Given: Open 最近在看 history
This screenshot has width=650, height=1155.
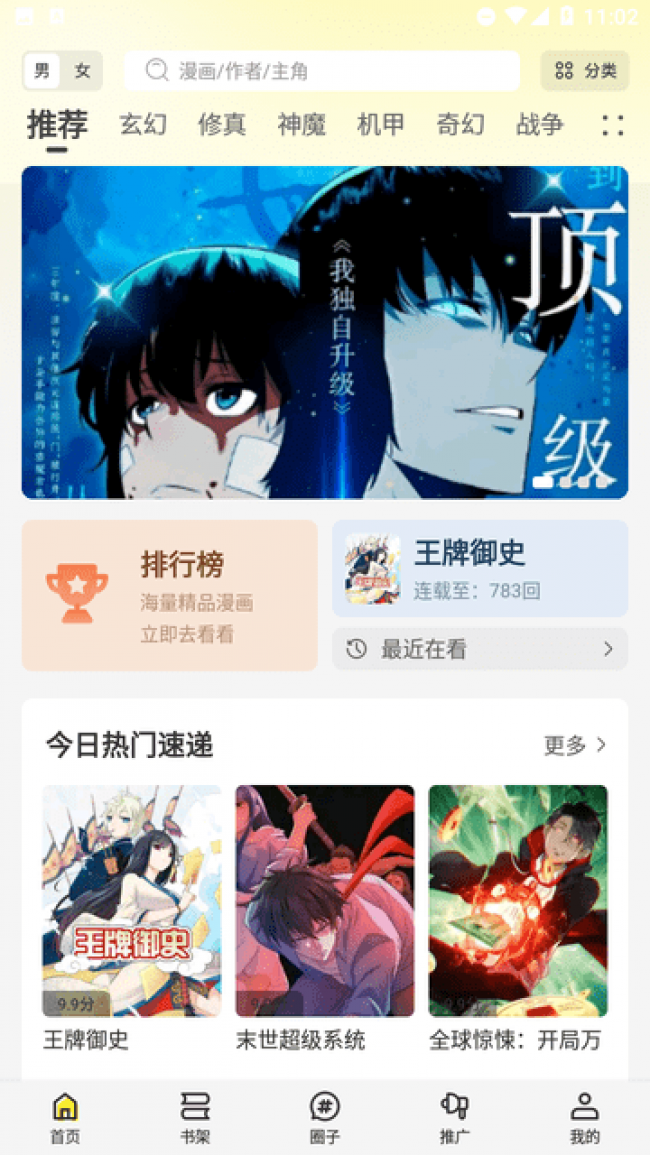Looking at the screenshot, I should click(480, 649).
